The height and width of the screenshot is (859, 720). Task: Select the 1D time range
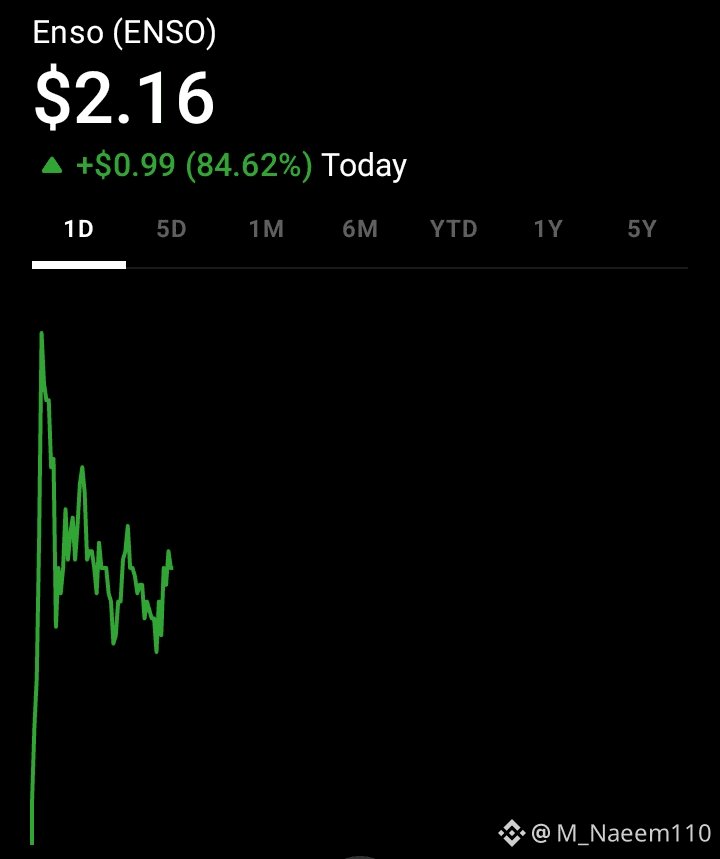pyautogui.click(x=78, y=230)
